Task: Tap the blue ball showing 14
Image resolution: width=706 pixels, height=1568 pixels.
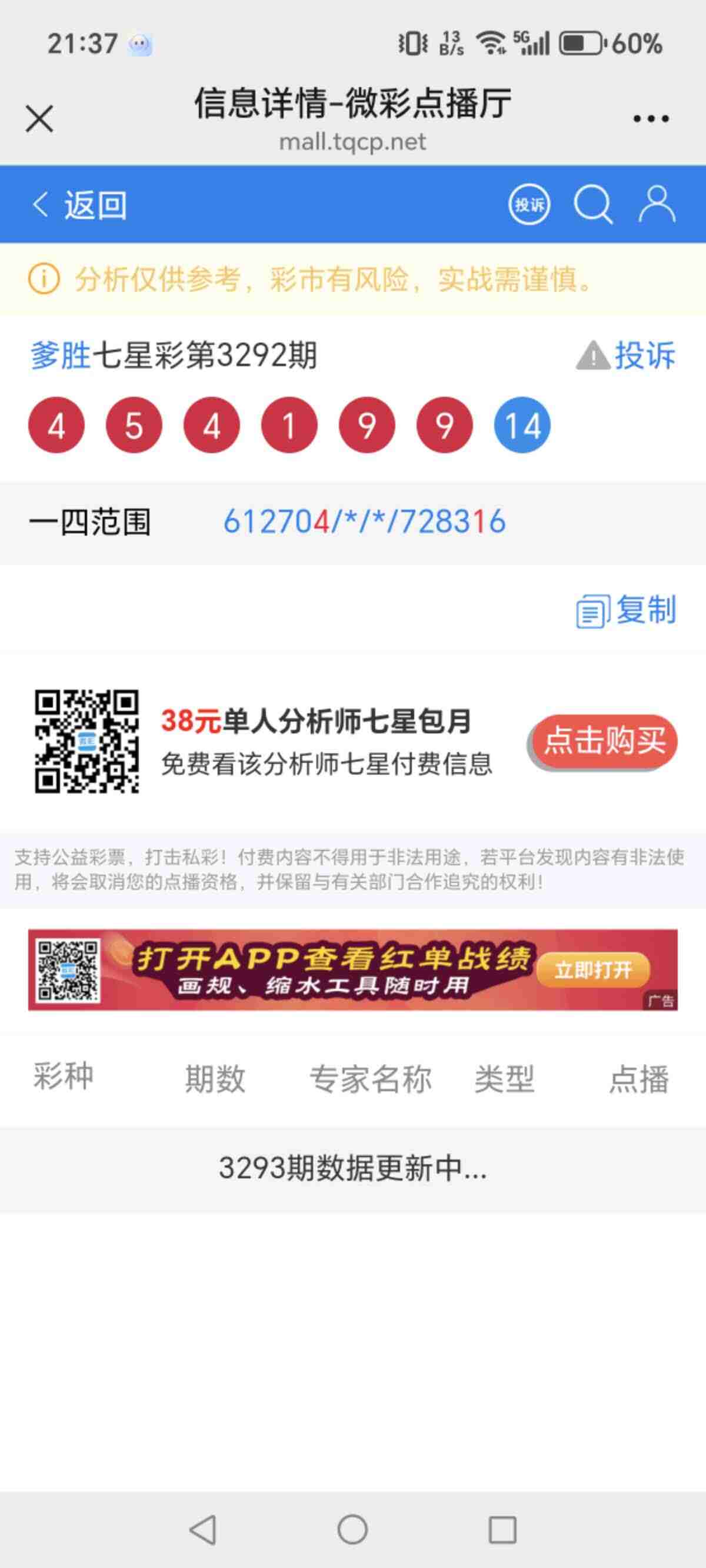Action: (x=521, y=426)
